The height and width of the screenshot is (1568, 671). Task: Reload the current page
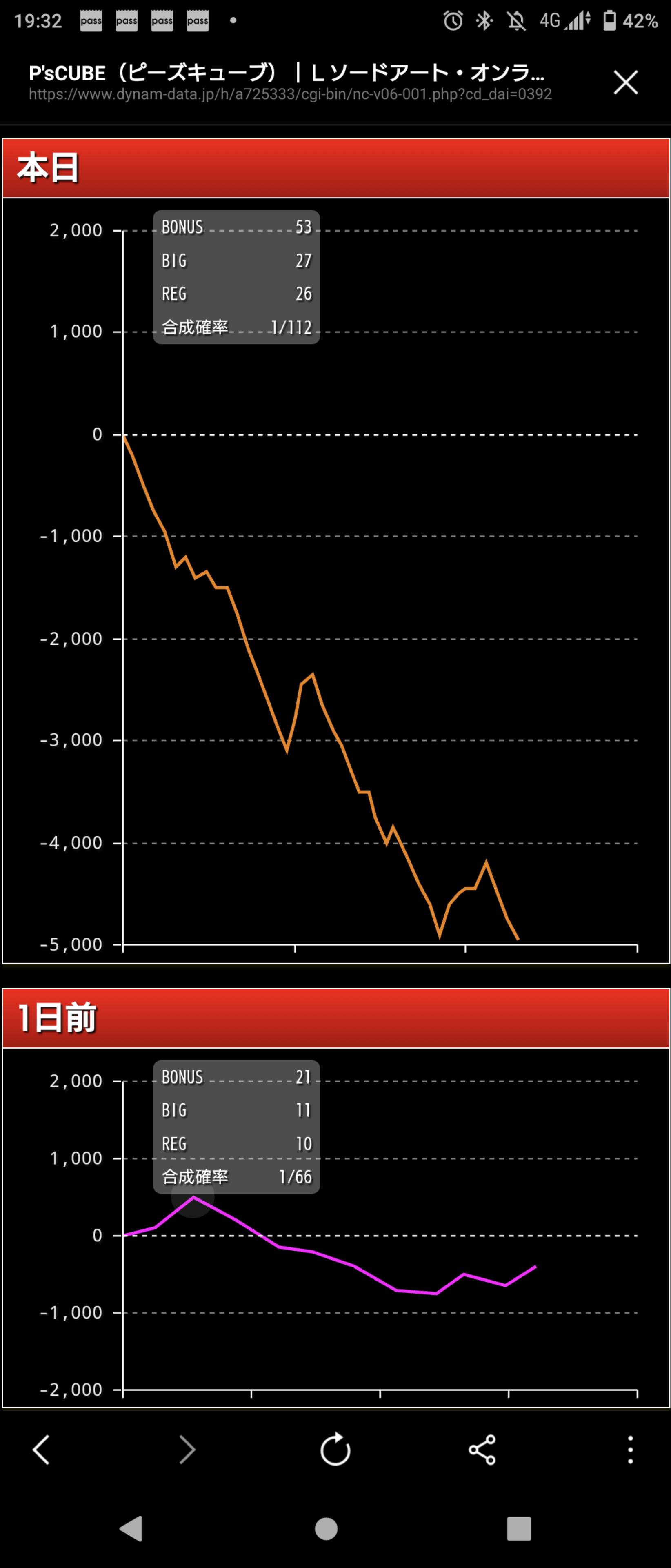point(335,1449)
